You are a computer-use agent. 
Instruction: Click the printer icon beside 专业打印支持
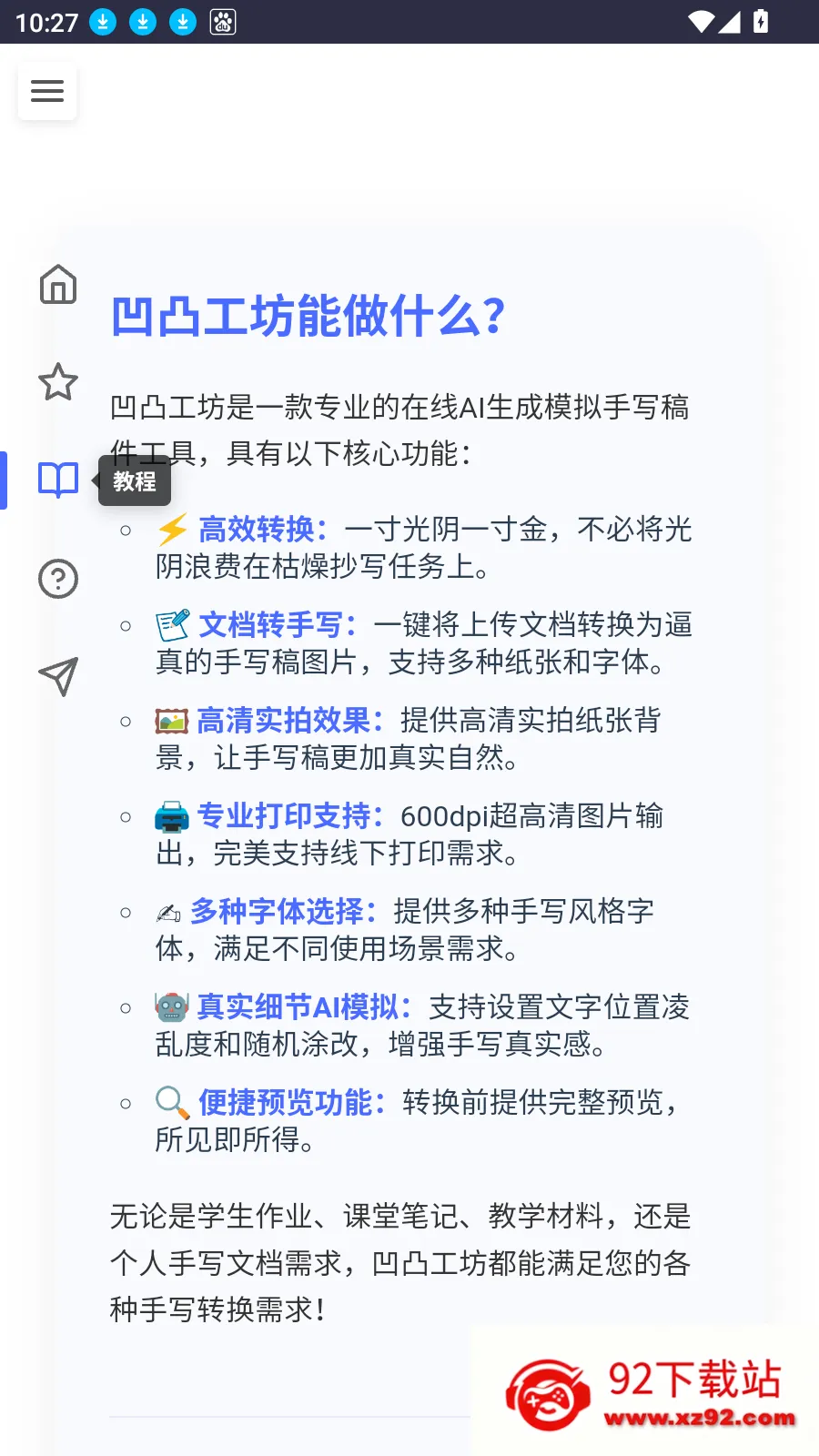pyautogui.click(x=170, y=816)
